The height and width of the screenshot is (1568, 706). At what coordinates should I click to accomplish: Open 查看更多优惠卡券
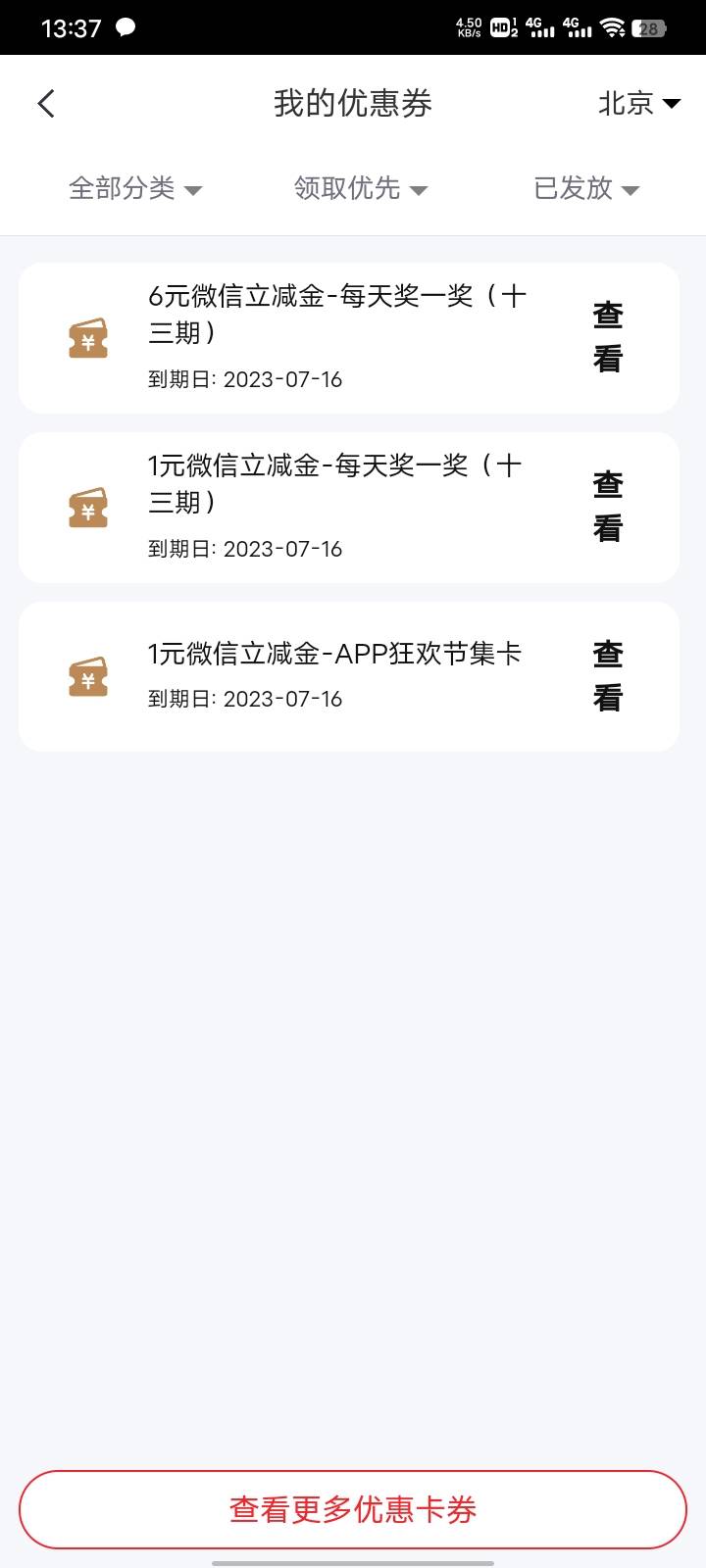353,1509
